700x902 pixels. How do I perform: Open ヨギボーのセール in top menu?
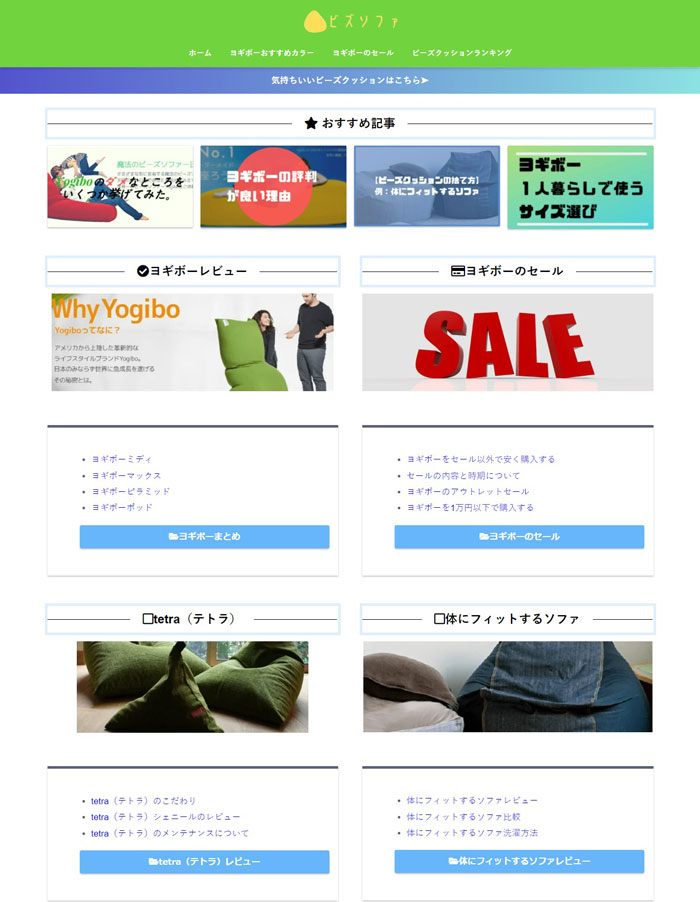pos(363,52)
